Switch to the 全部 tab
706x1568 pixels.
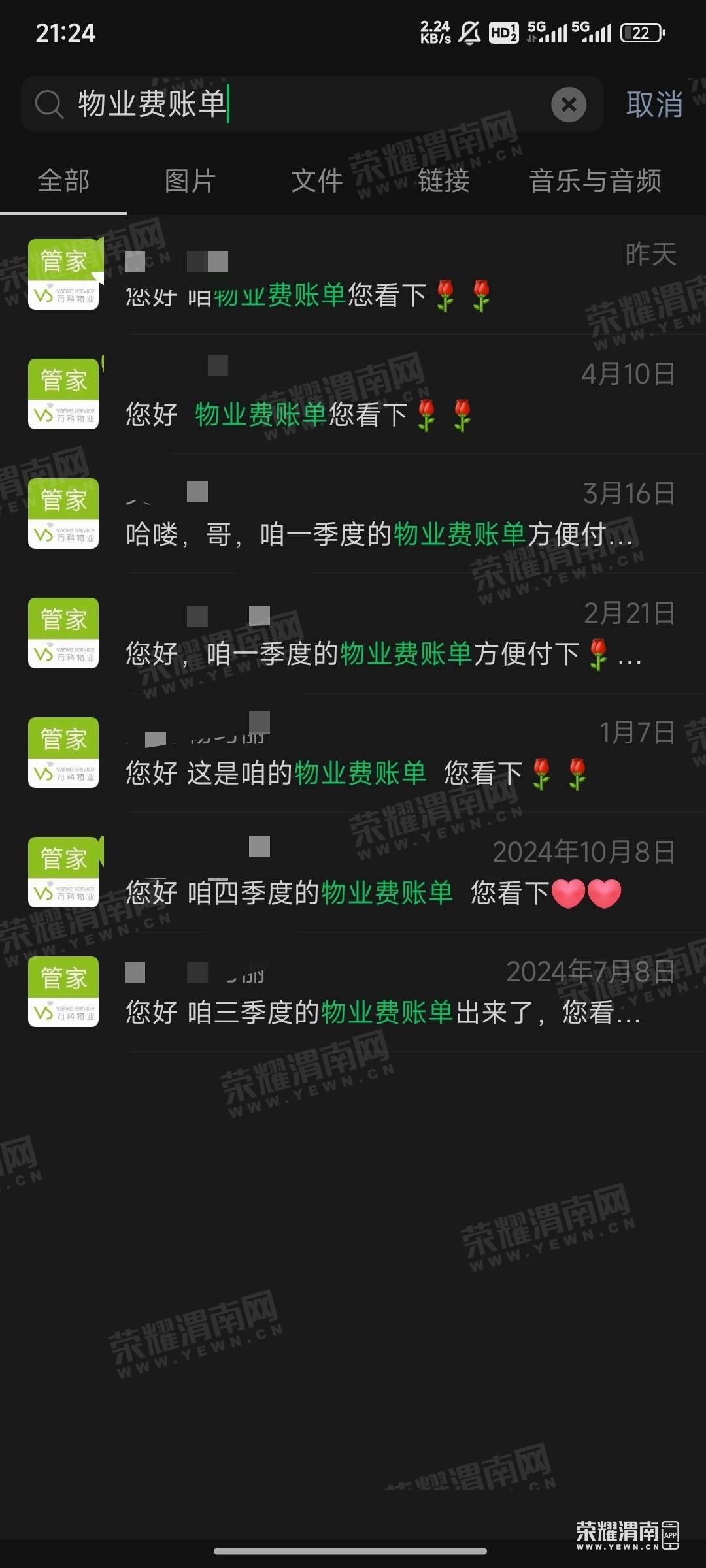(63, 181)
